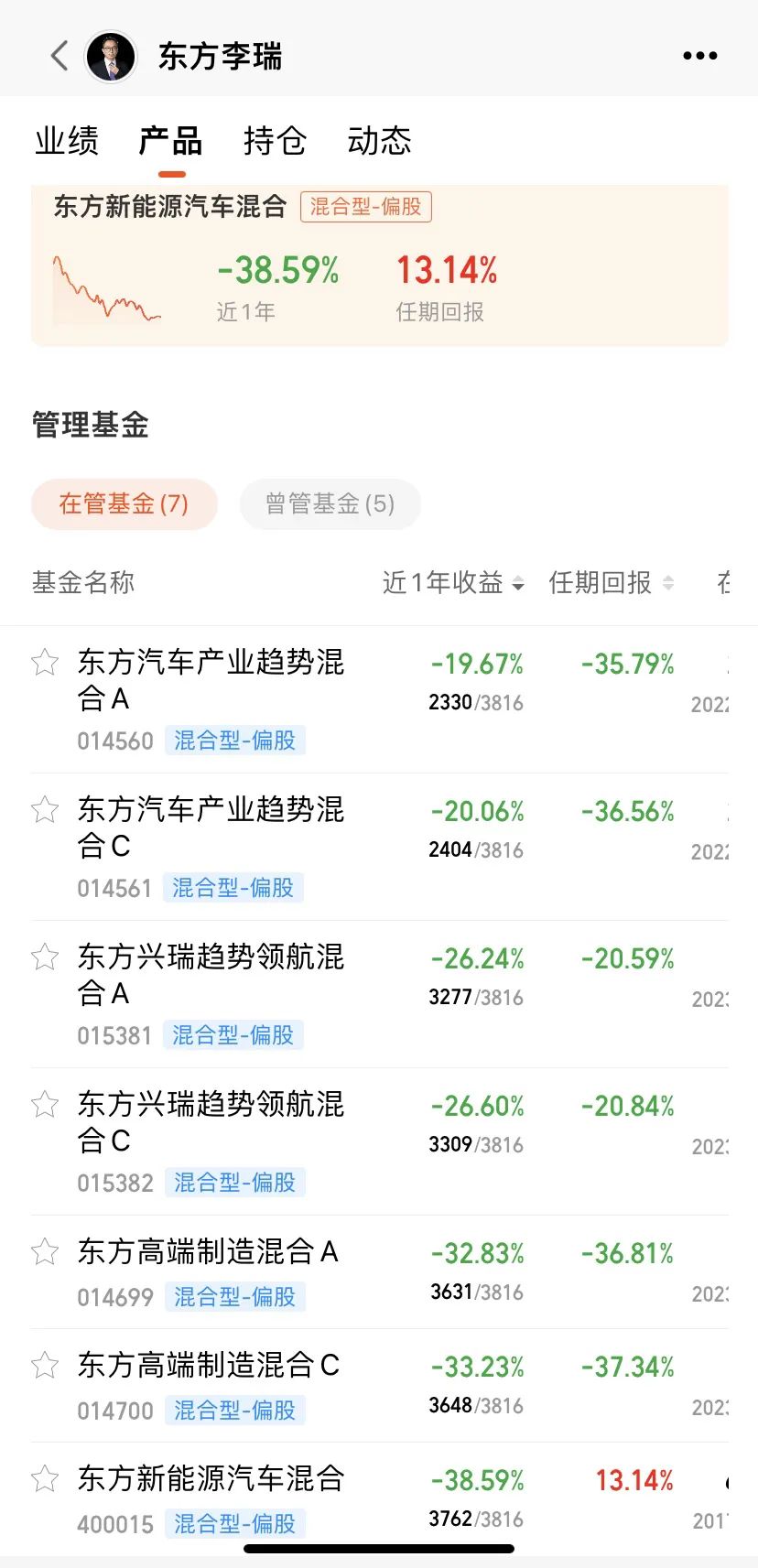
Task: Open fund 东方高端制造混合A 014699
Action: click(208, 1252)
